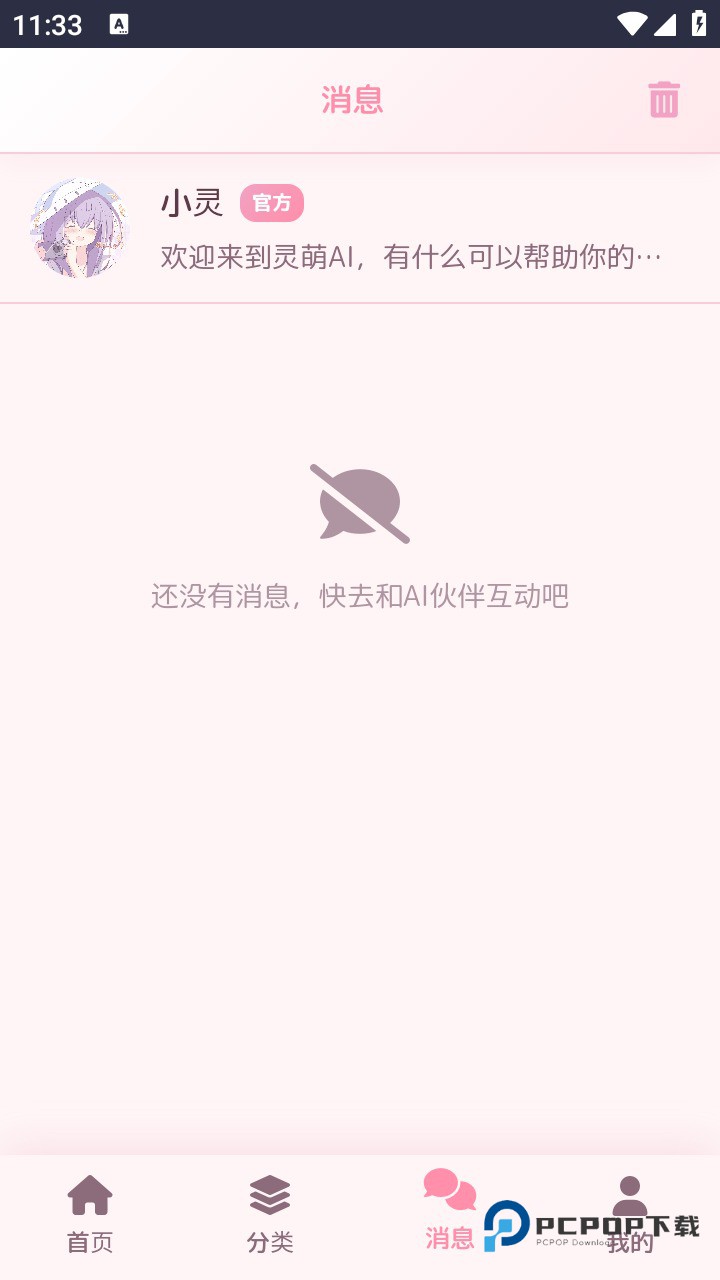720x1280 pixels.
Task: Switch to the 分类 tab
Action: tap(268, 1215)
